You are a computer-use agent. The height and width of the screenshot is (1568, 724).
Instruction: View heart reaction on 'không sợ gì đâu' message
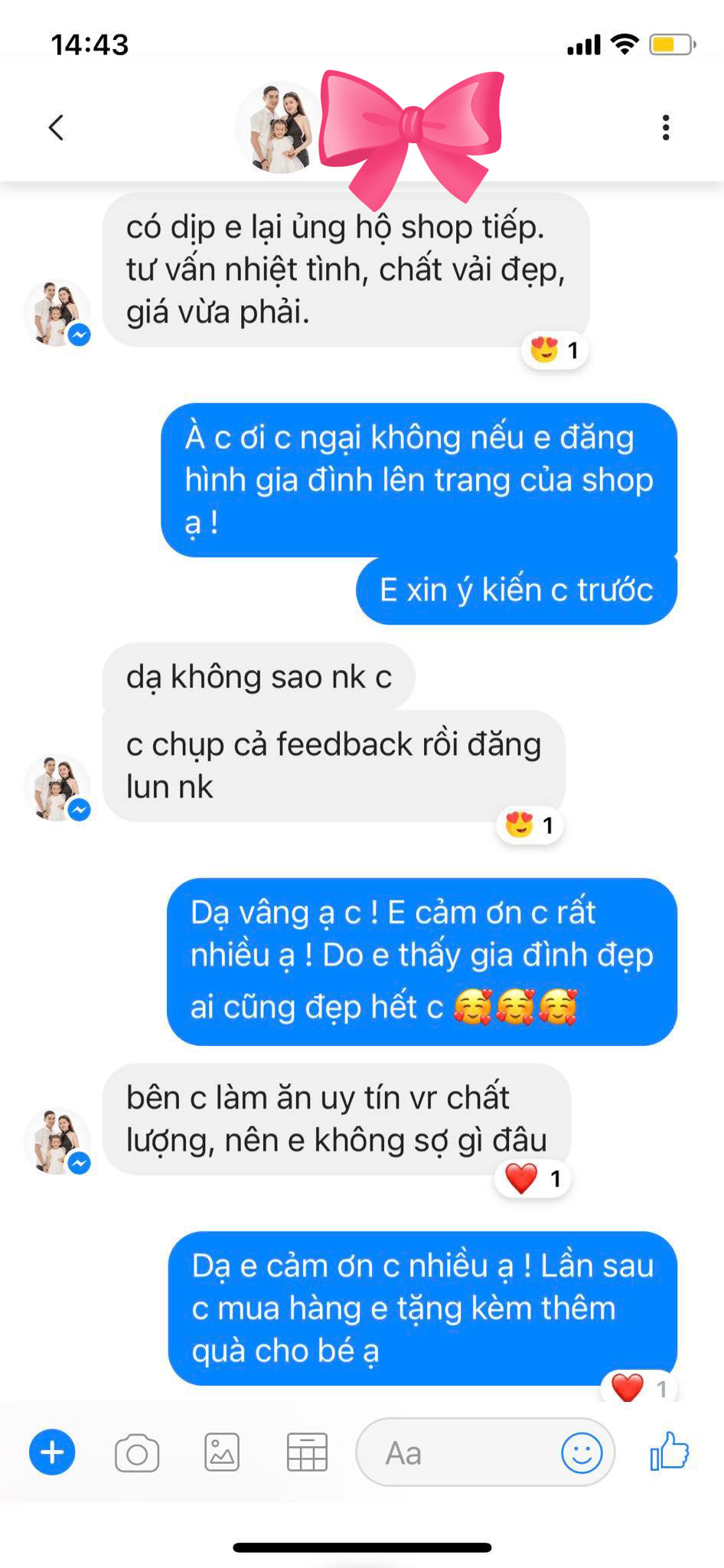click(533, 1178)
